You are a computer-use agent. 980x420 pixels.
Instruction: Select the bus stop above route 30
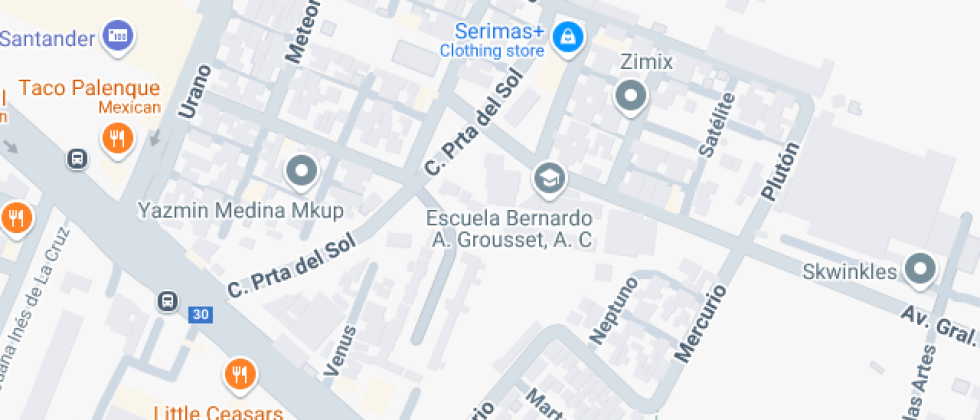pos(167,300)
